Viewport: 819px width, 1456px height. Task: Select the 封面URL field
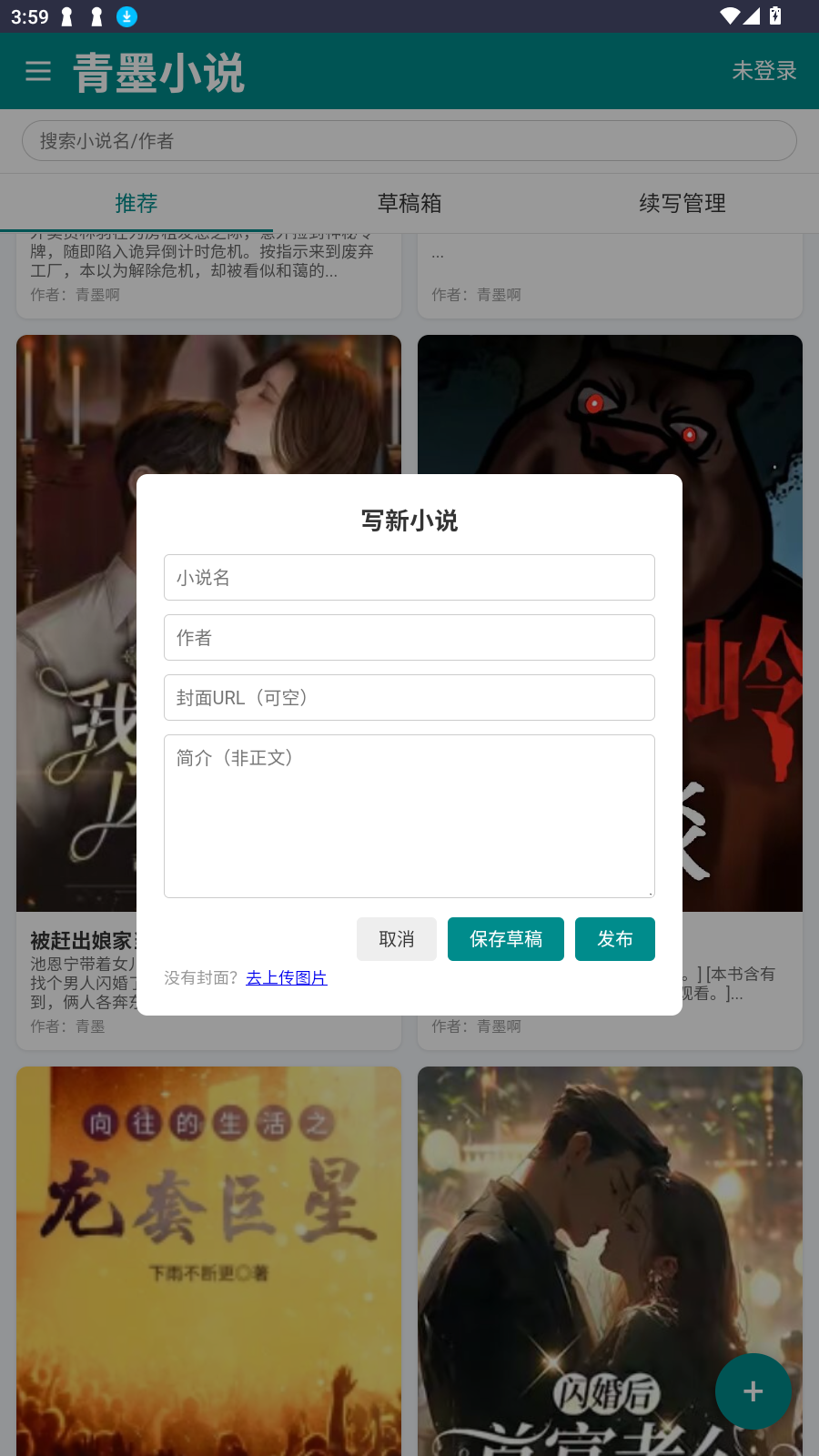pos(409,698)
